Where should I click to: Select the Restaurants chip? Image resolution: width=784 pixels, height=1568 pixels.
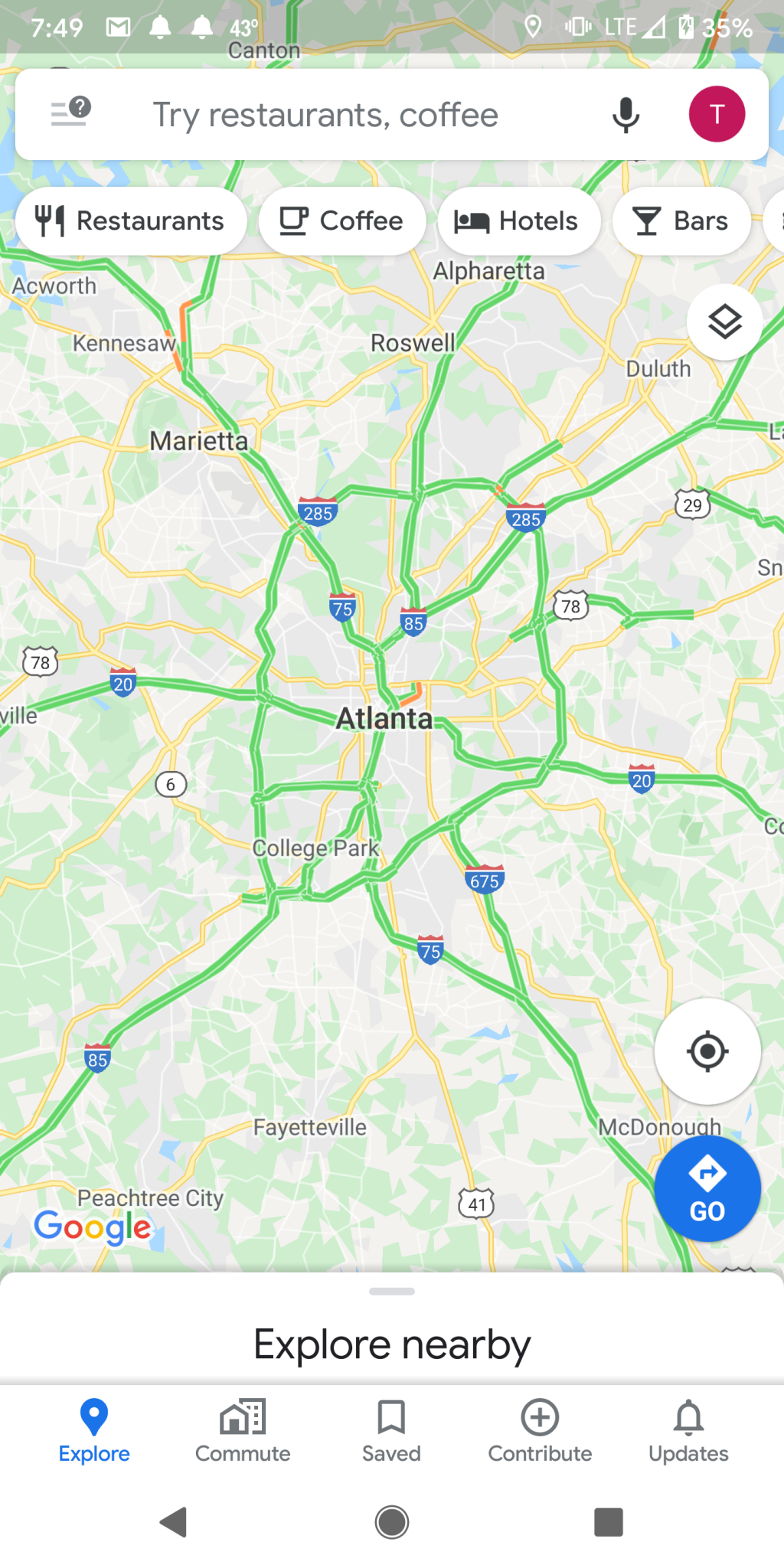click(131, 221)
